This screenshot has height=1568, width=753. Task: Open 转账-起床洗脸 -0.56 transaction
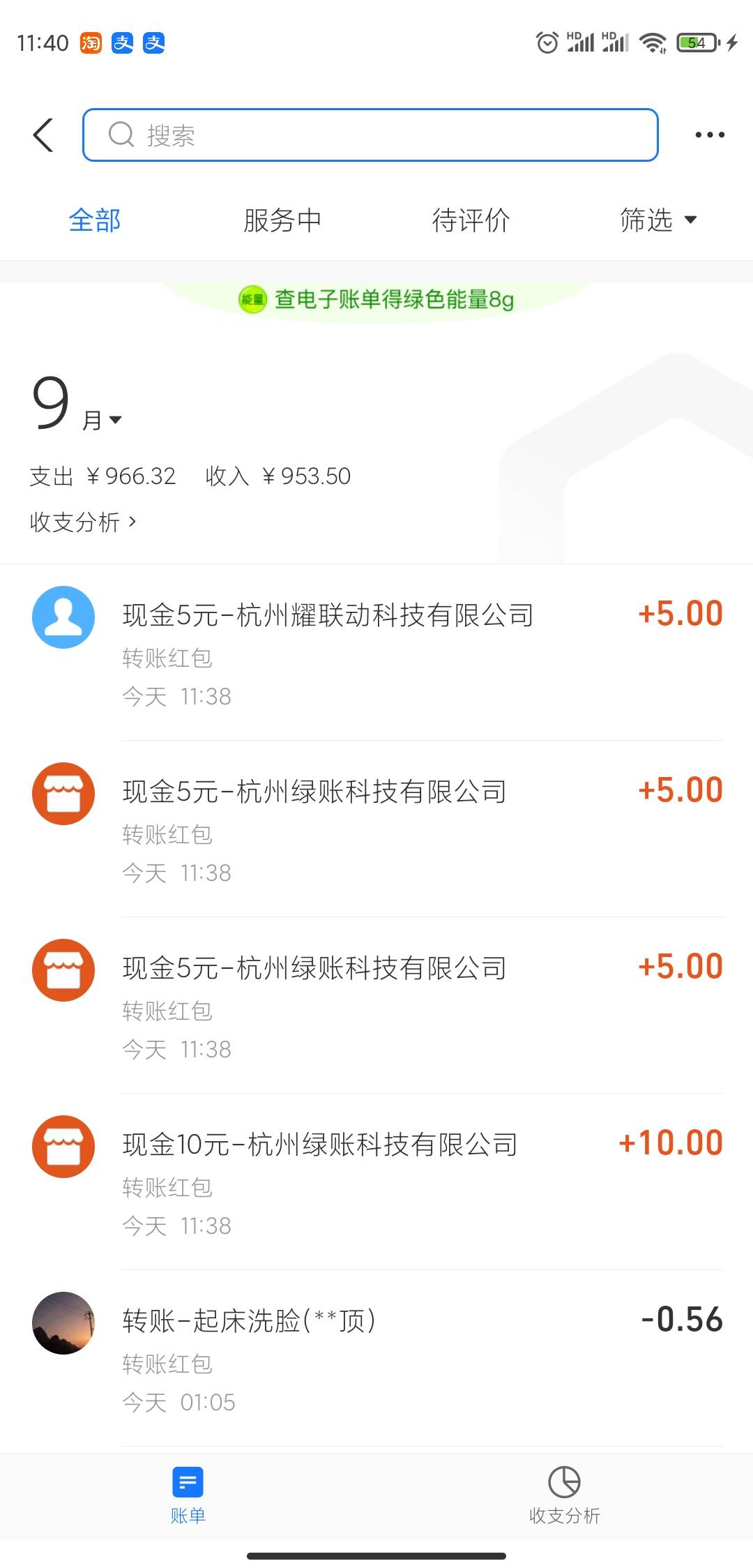point(376,1358)
